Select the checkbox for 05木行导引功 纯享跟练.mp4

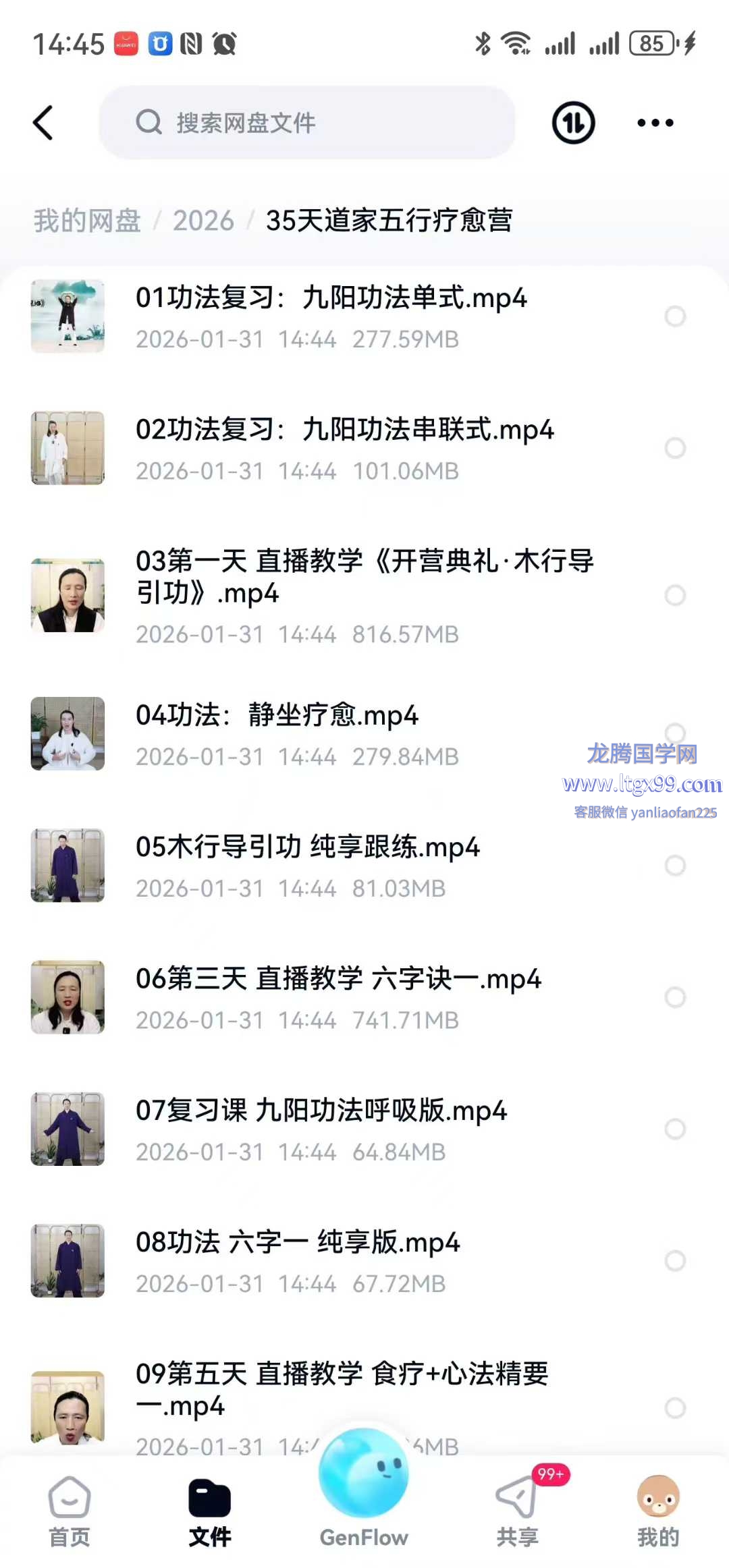[675, 866]
